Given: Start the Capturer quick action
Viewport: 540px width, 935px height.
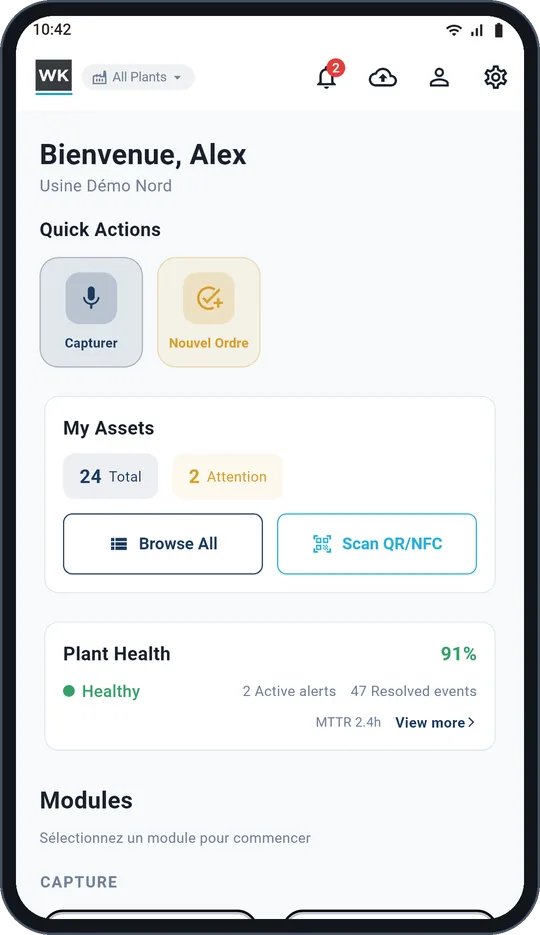Looking at the screenshot, I should click(x=91, y=312).
